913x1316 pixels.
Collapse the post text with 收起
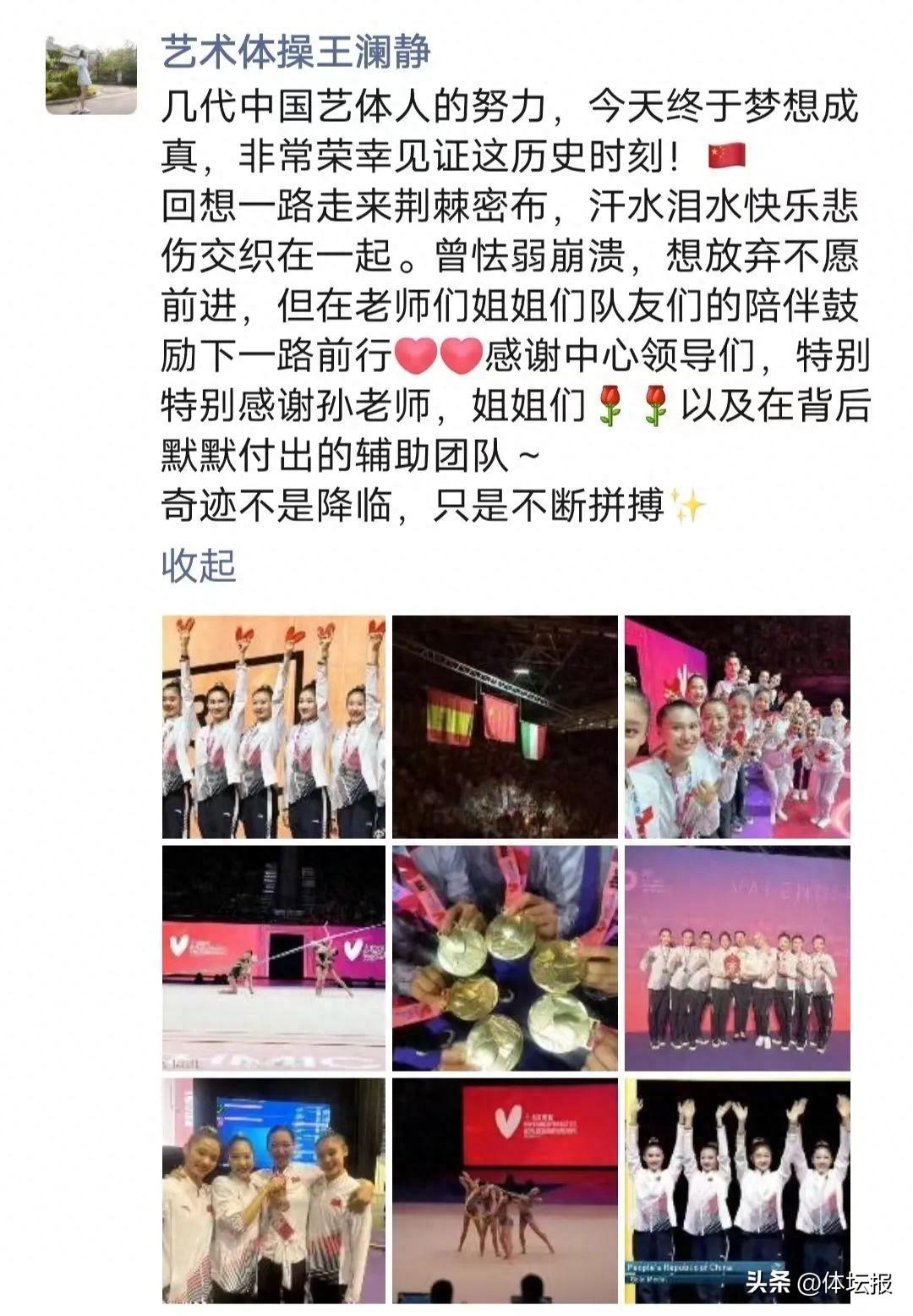[x=199, y=565]
